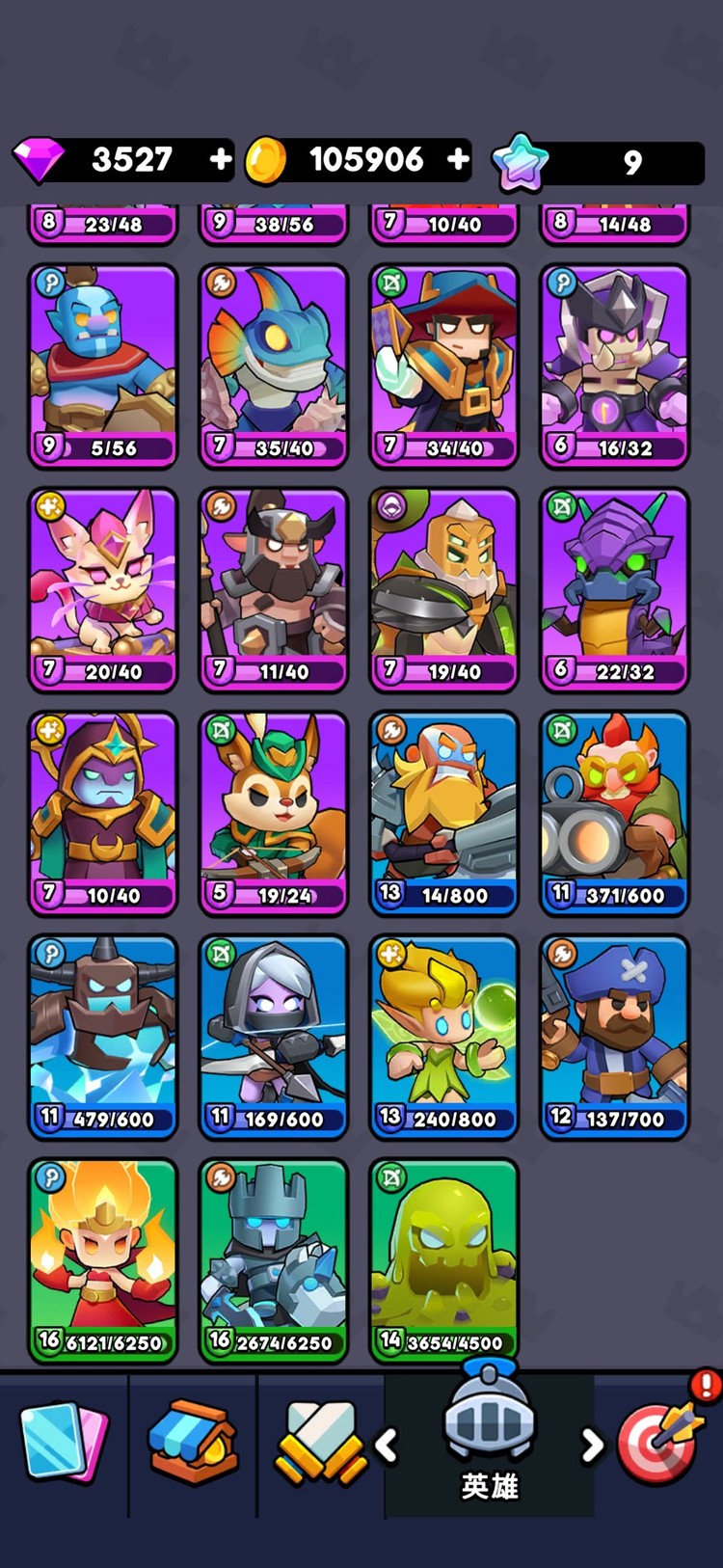View the pirate hero card showing 137/700
The image size is (723, 1568).
coord(615,1038)
